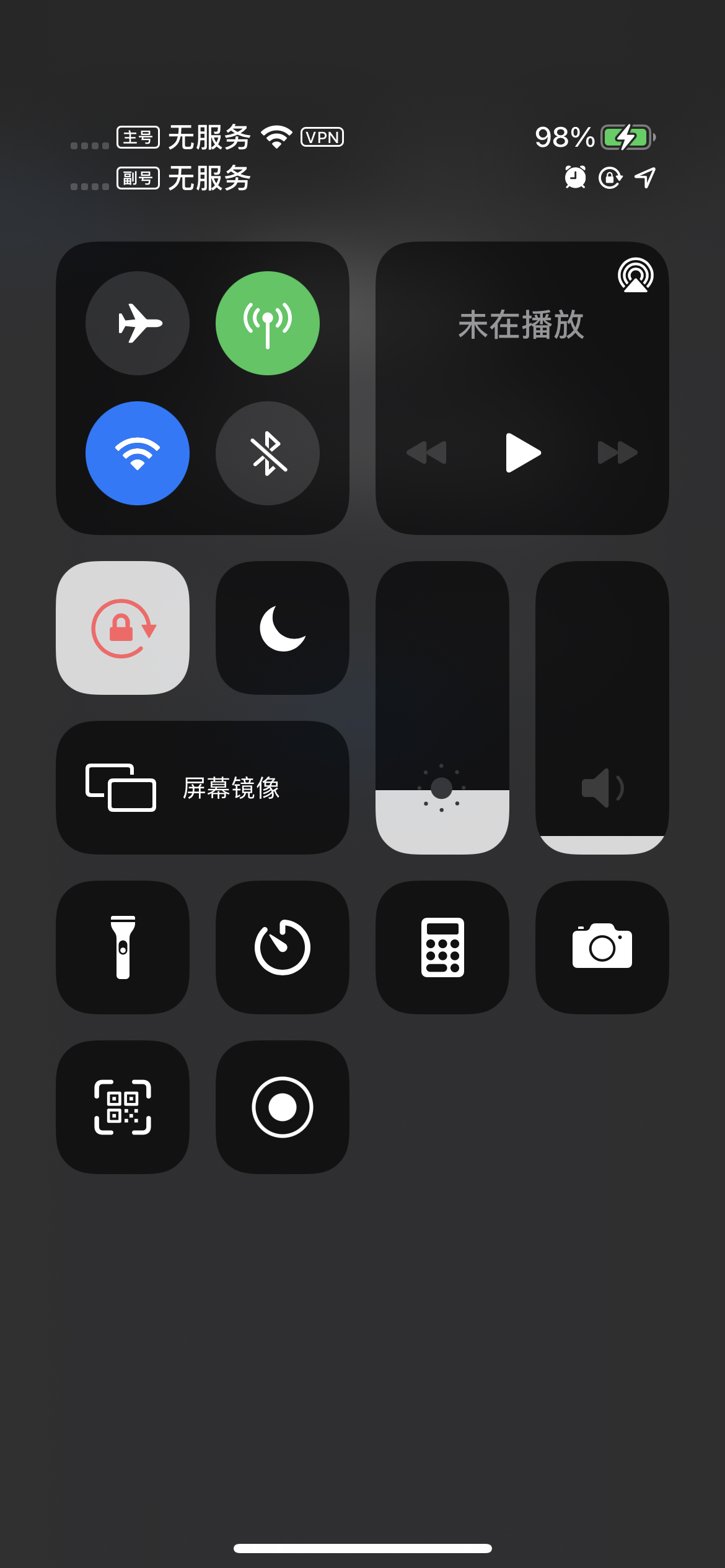Image resolution: width=725 pixels, height=1568 pixels.
Task: Enable Do Not Disturb moon
Action: 283,628
